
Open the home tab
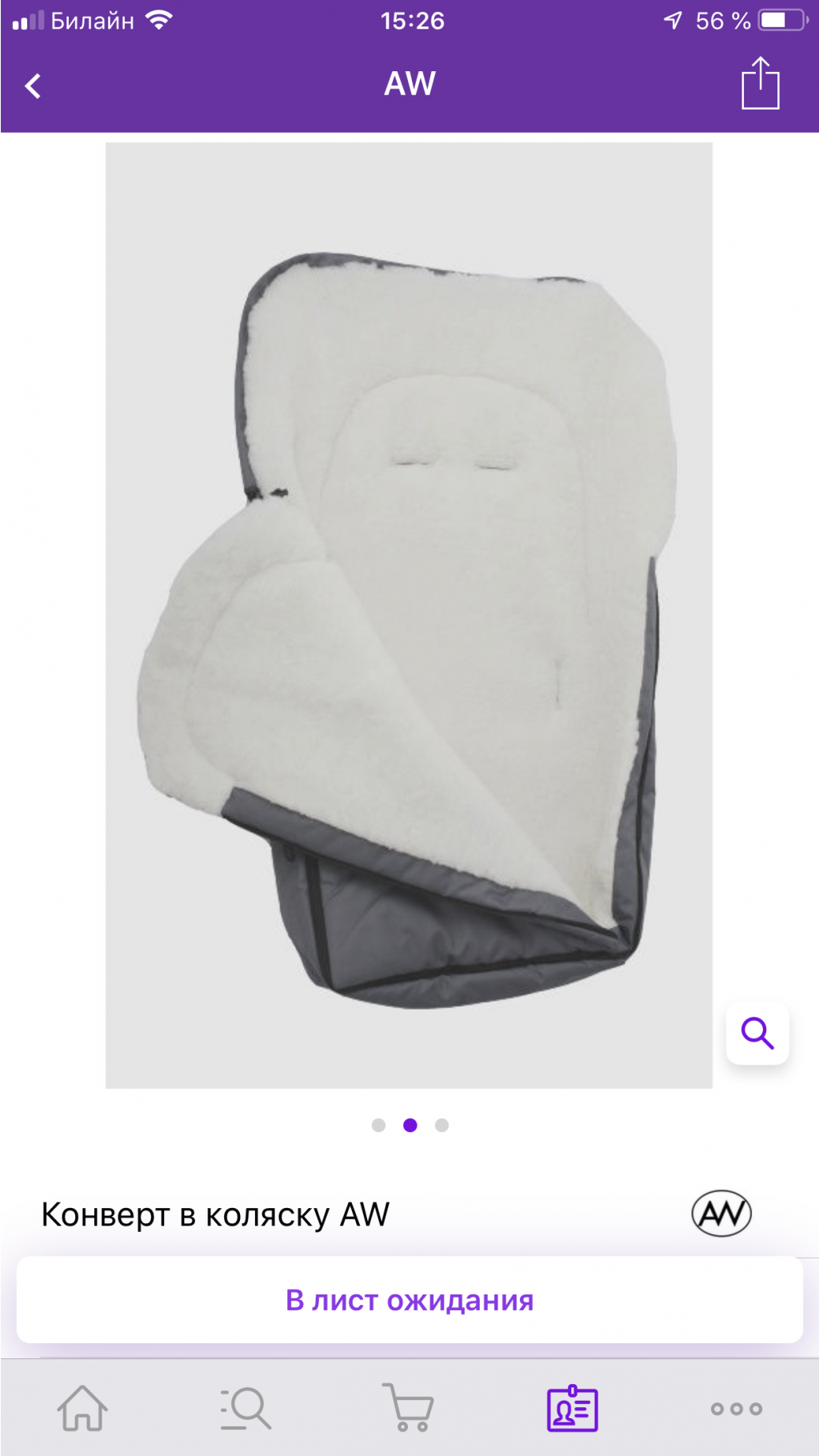(82, 1408)
